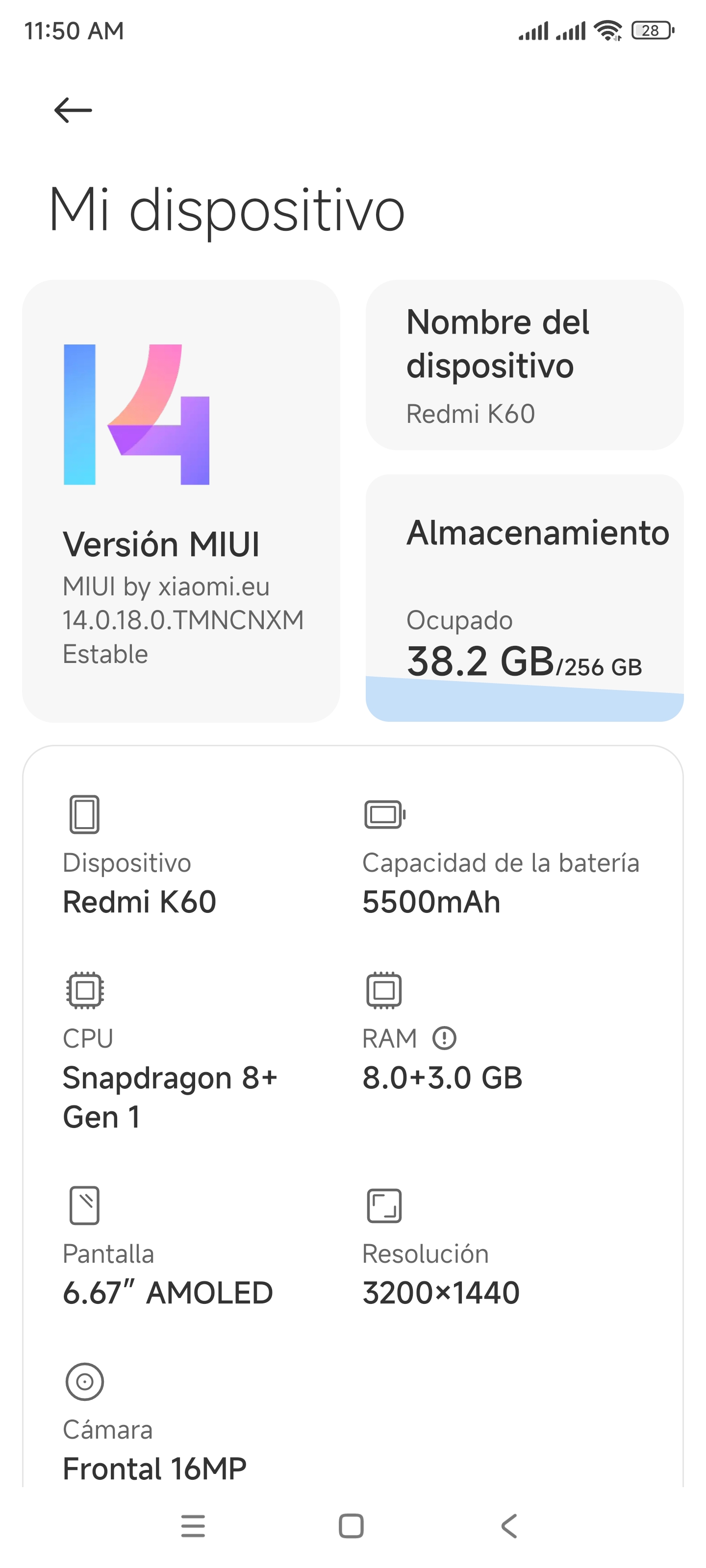Screen dimensions: 706x1568
Task: Open the Almacenamiento storage card
Action: coord(524,598)
